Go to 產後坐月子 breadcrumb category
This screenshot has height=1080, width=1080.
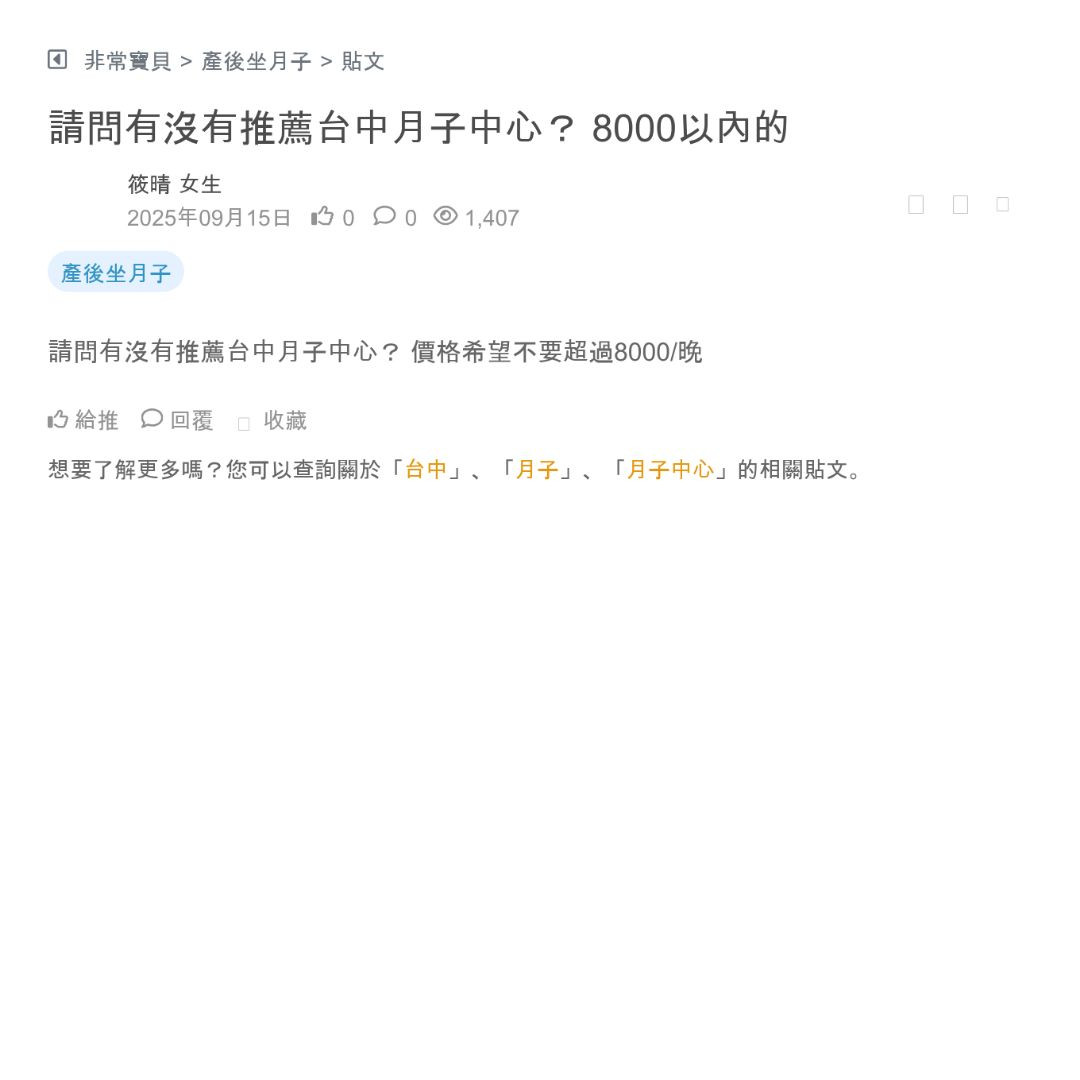click(x=257, y=61)
